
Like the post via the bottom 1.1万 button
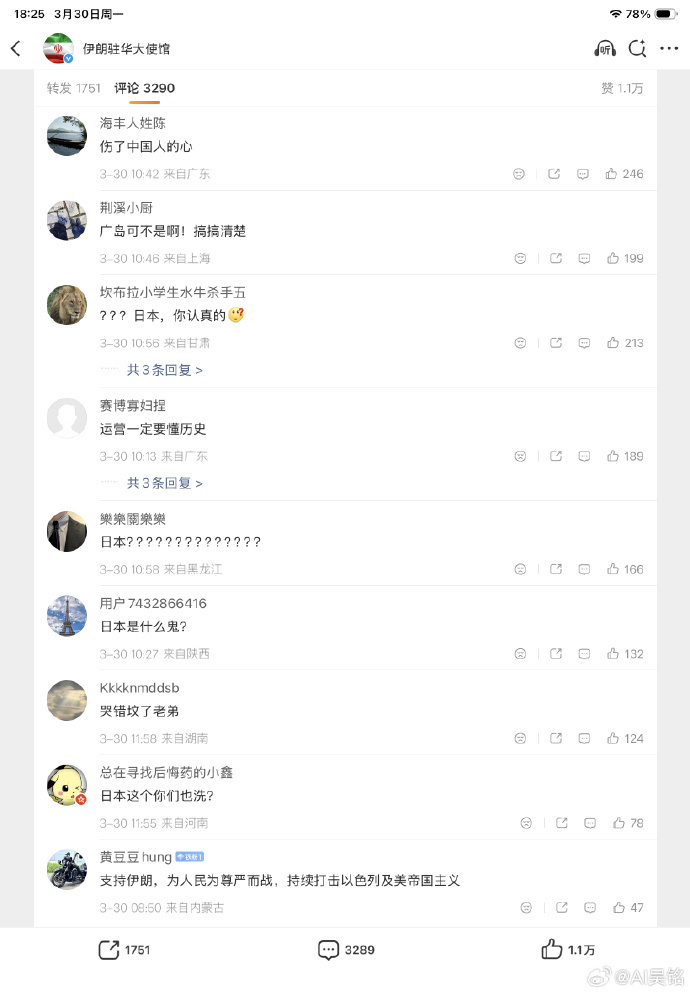click(567, 950)
